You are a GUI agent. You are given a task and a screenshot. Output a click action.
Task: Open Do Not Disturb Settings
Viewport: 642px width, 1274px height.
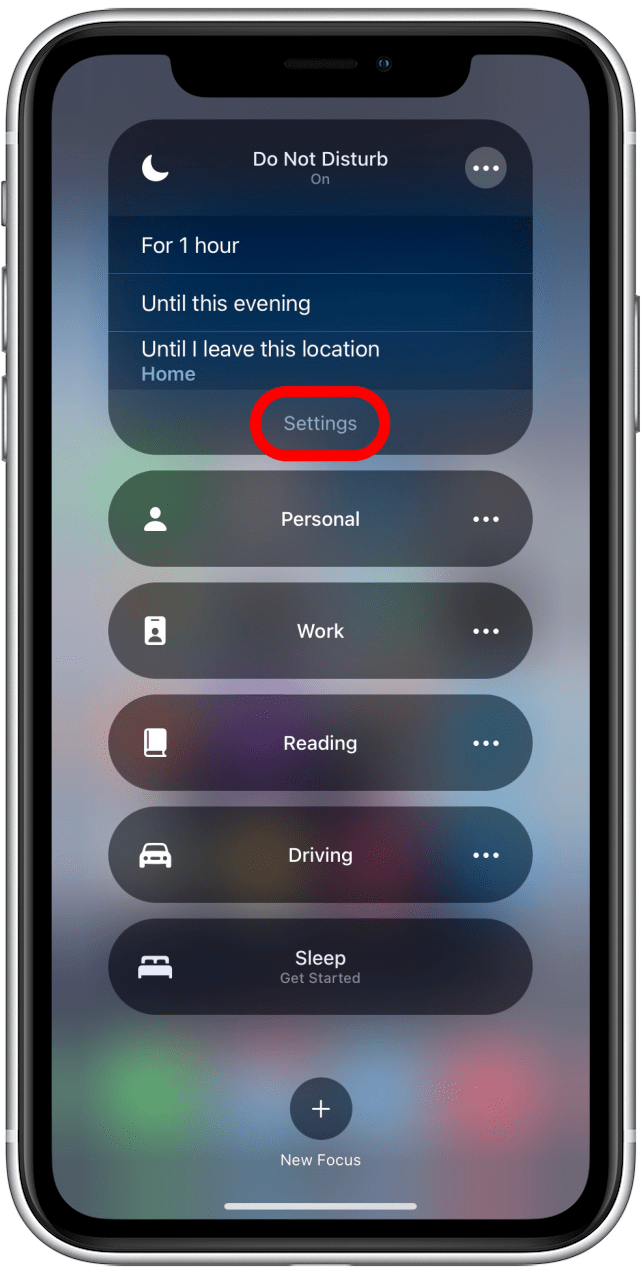[320, 423]
